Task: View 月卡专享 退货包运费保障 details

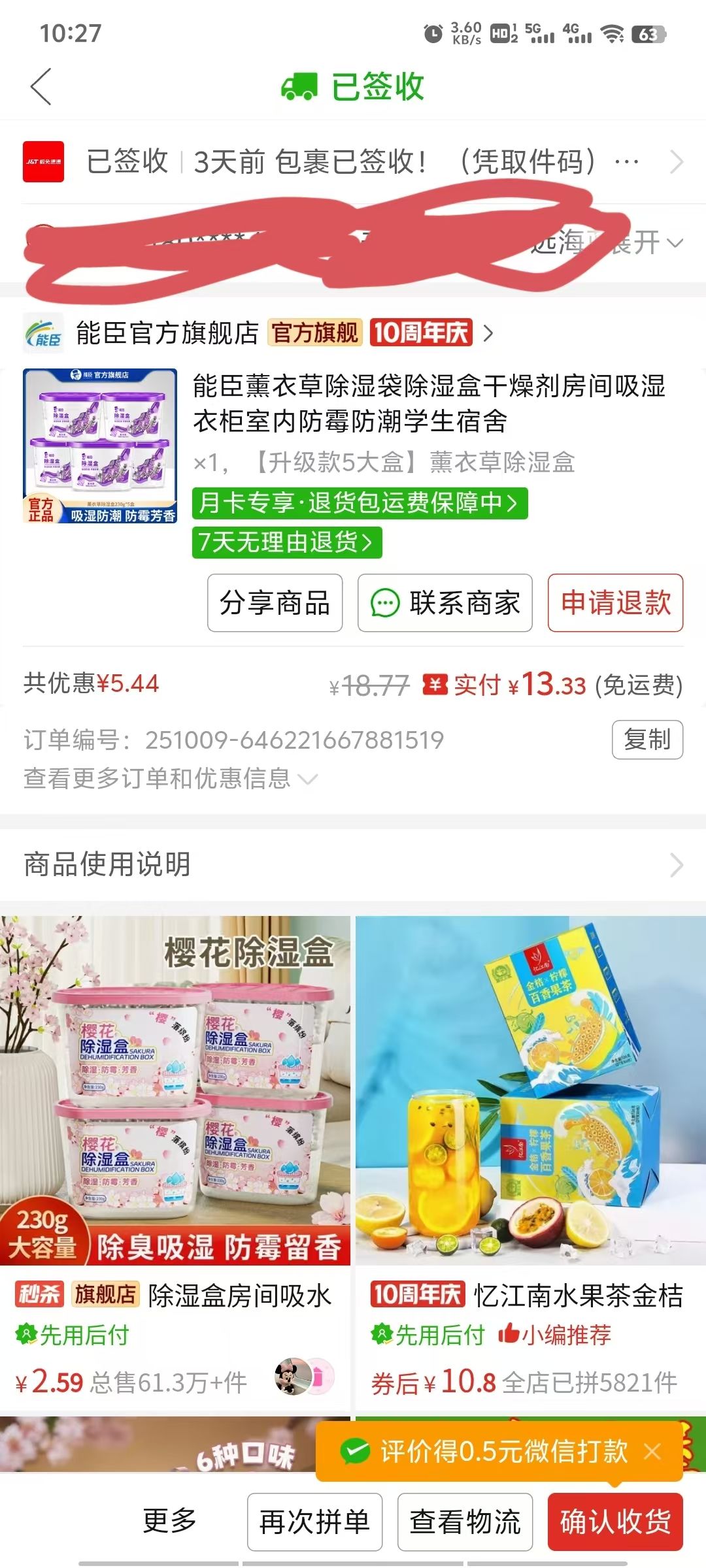Action: pos(359,503)
